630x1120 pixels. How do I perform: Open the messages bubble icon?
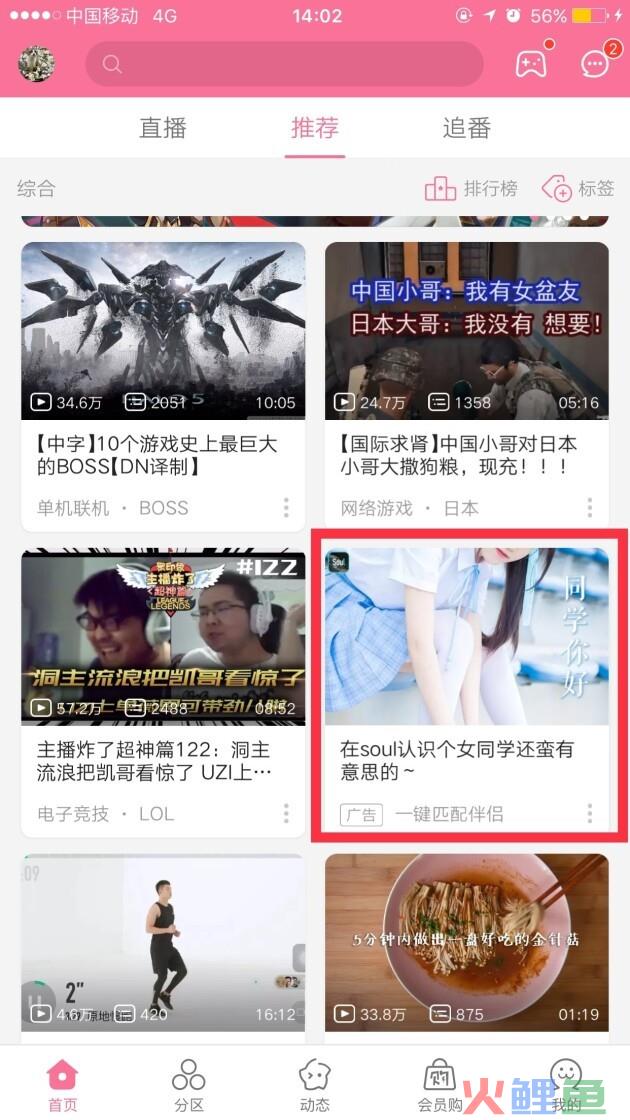(595, 64)
